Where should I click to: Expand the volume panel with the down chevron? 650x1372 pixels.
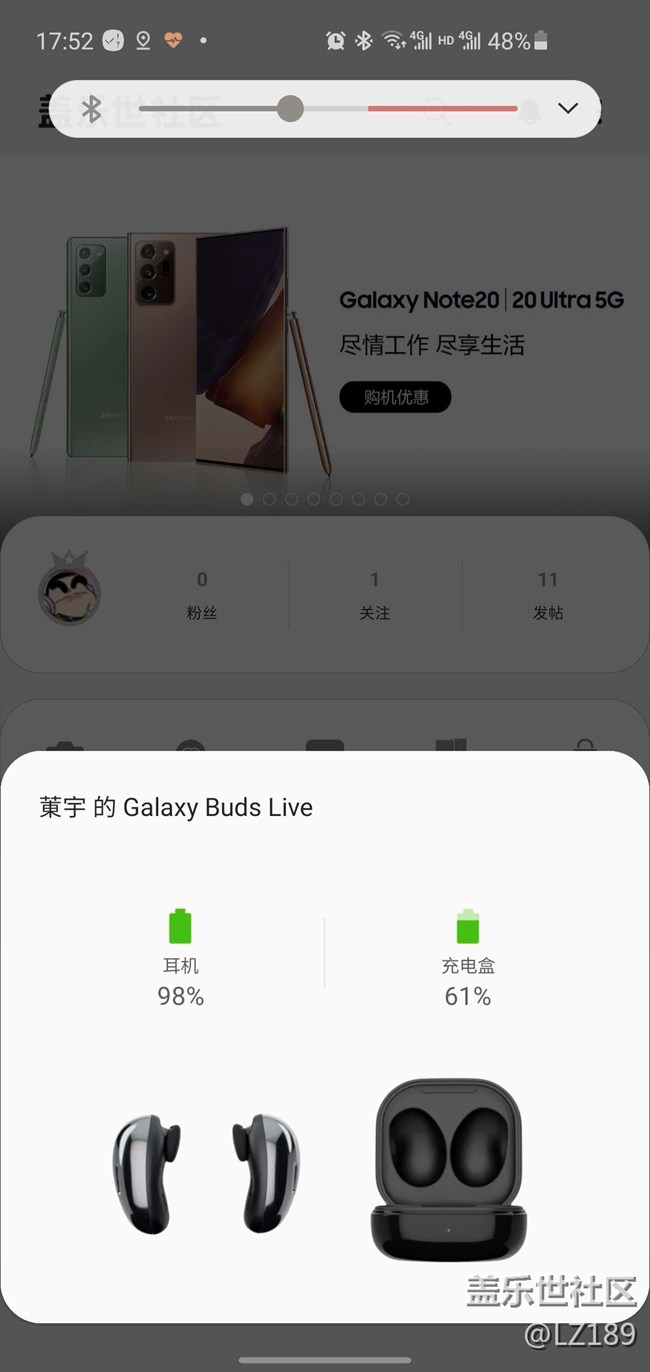coord(568,108)
